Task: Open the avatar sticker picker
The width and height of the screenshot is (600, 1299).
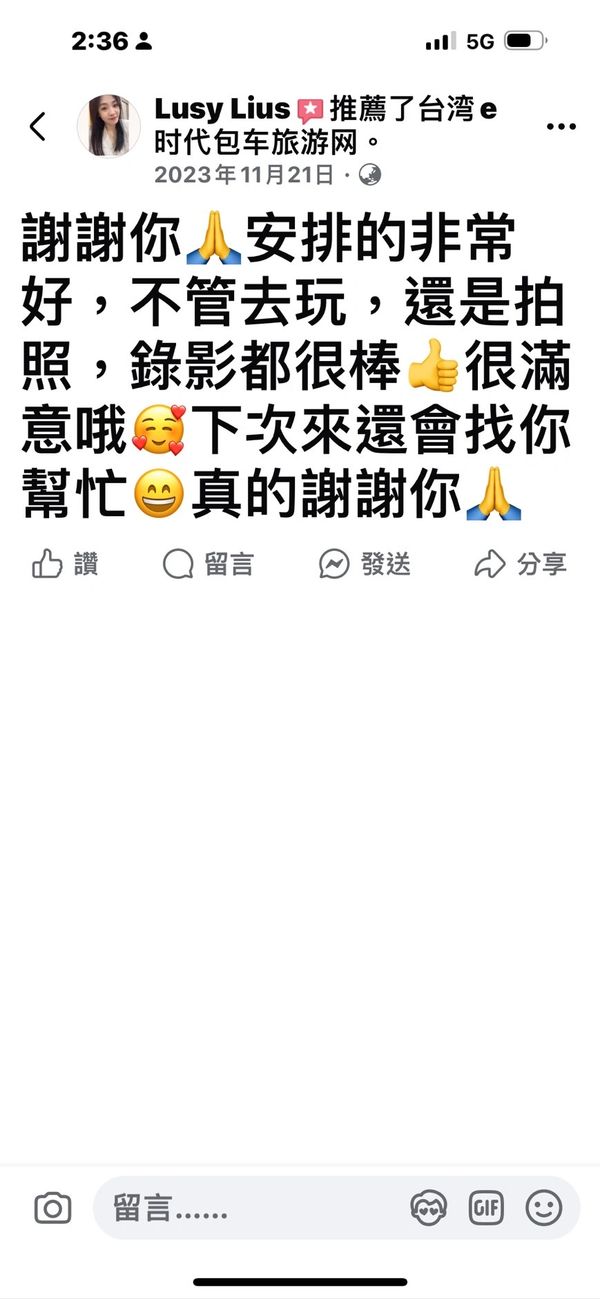Action: (429, 1208)
